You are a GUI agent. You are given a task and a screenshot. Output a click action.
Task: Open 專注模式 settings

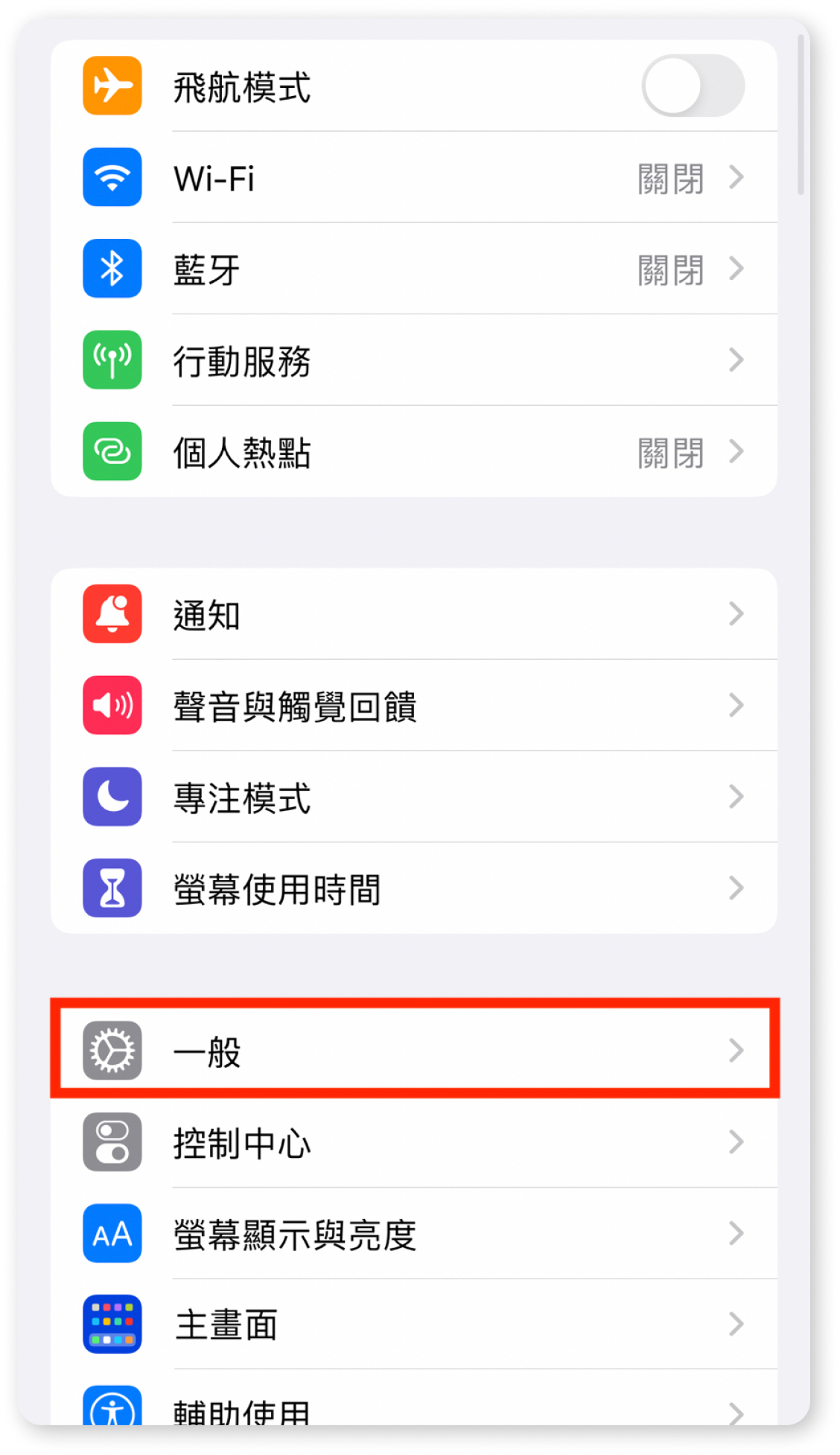(414, 797)
